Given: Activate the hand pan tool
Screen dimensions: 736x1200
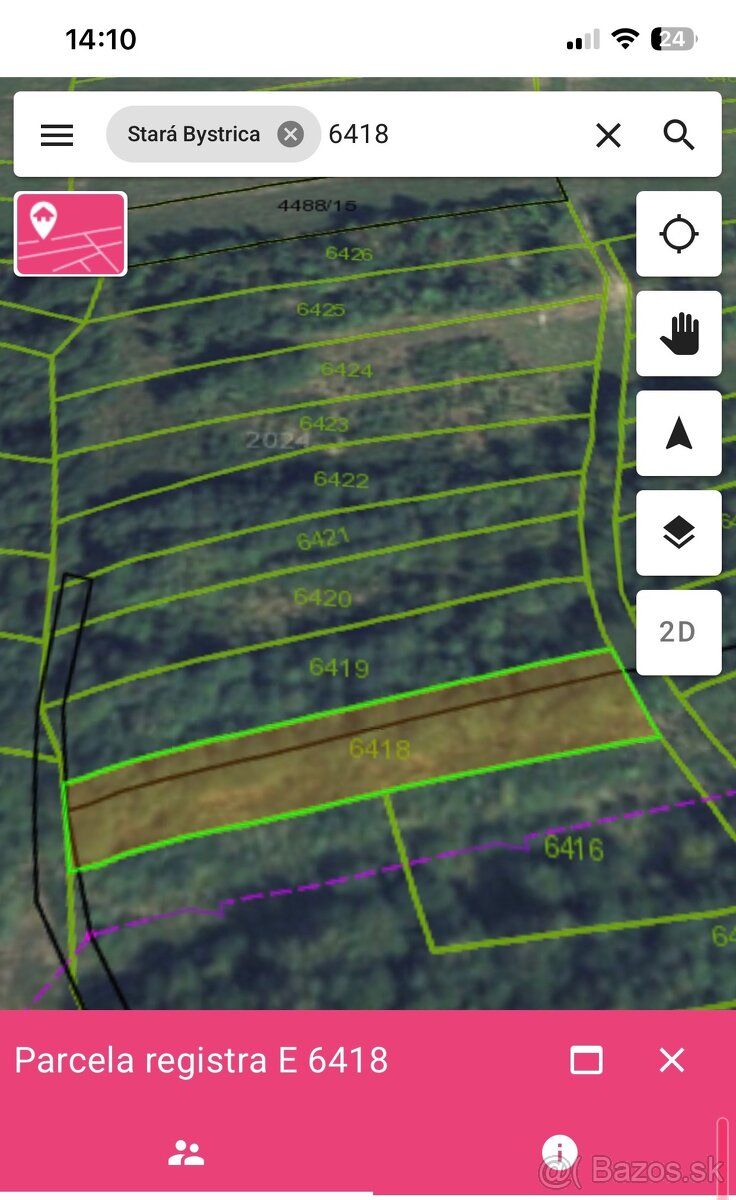Looking at the screenshot, I should click(679, 333).
